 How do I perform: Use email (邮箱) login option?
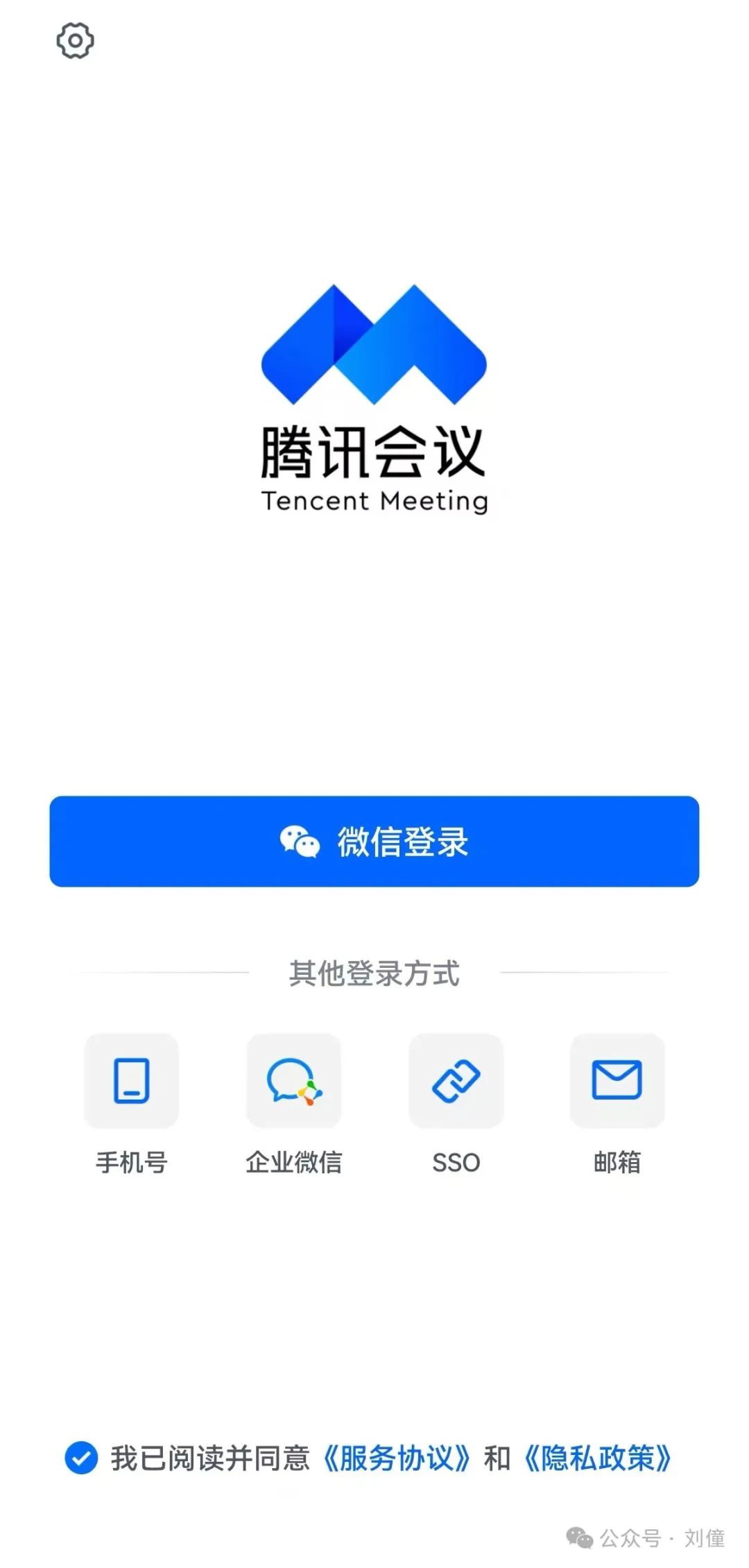[x=617, y=1080]
